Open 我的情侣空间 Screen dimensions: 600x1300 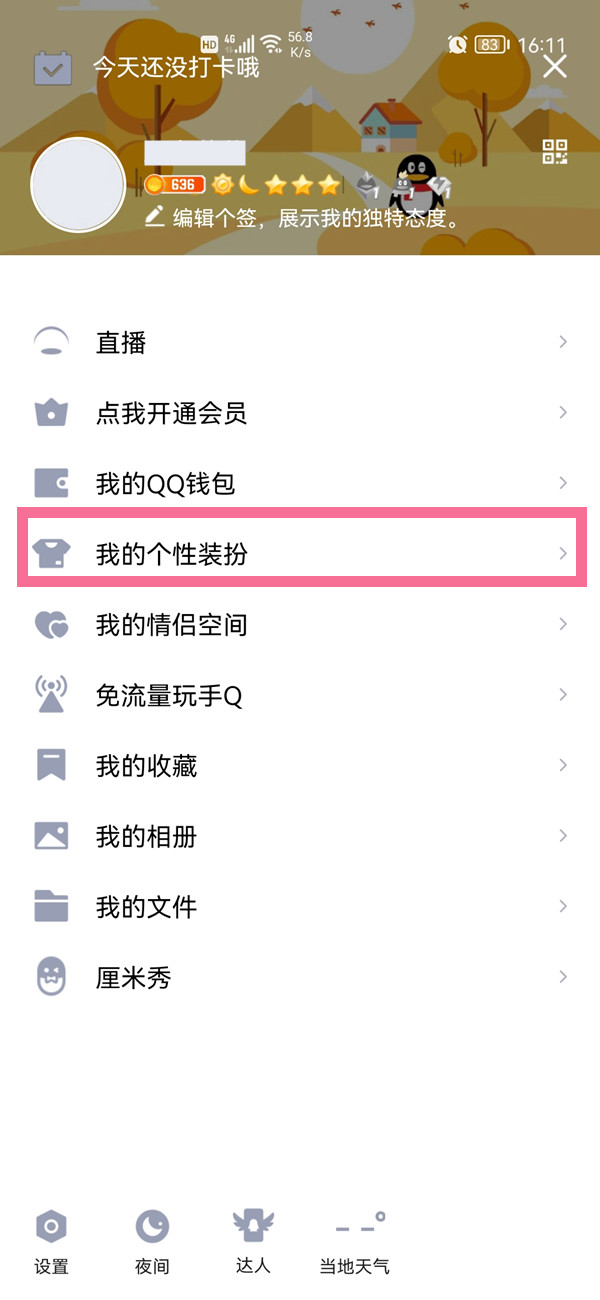click(300, 625)
